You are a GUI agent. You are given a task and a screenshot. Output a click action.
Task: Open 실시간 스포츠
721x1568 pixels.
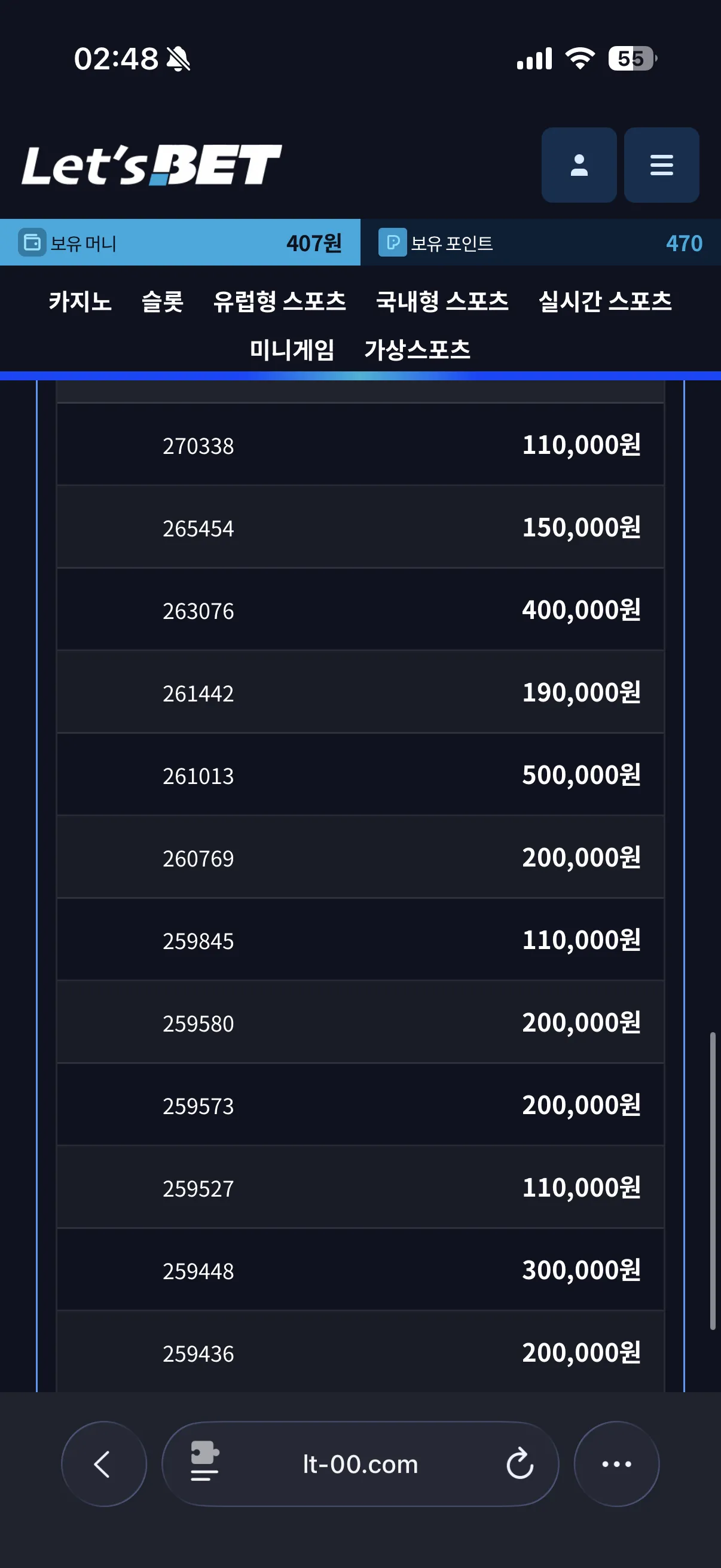pyautogui.click(x=606, y=301)
